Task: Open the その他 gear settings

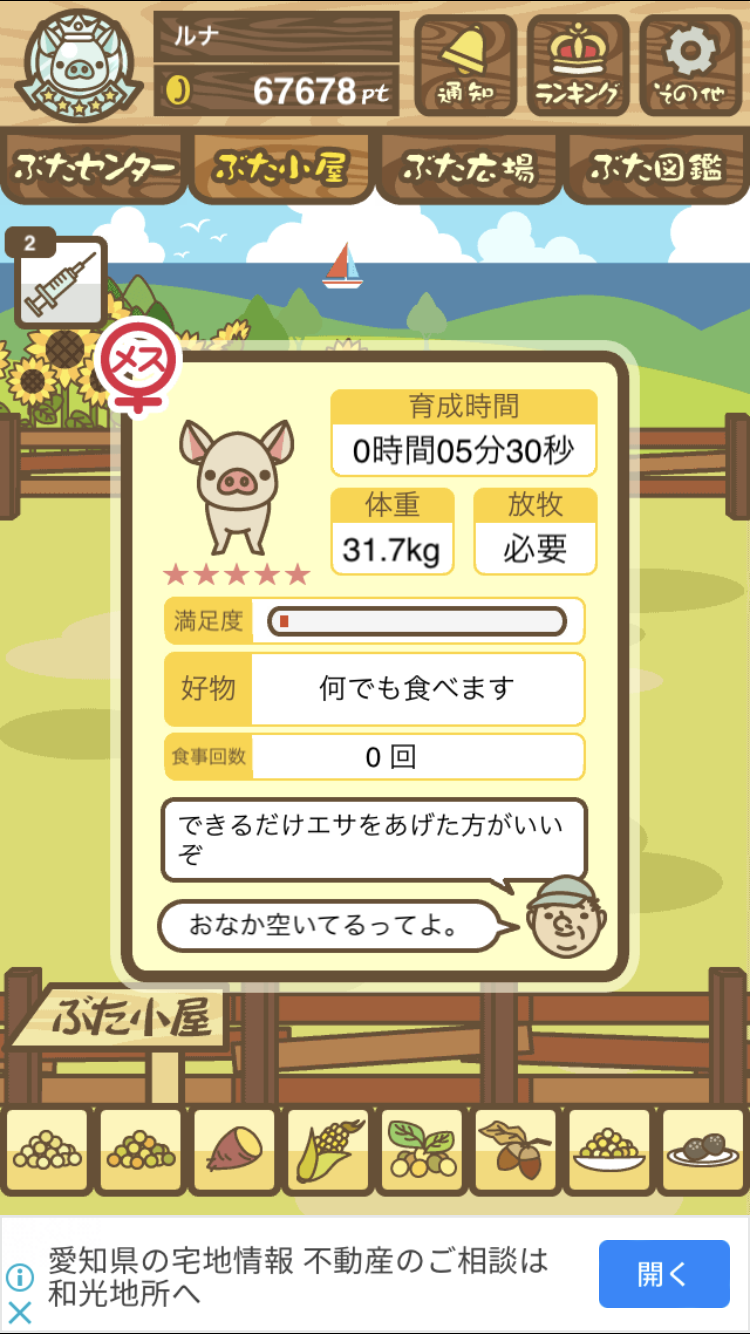Action: point(691,66)
